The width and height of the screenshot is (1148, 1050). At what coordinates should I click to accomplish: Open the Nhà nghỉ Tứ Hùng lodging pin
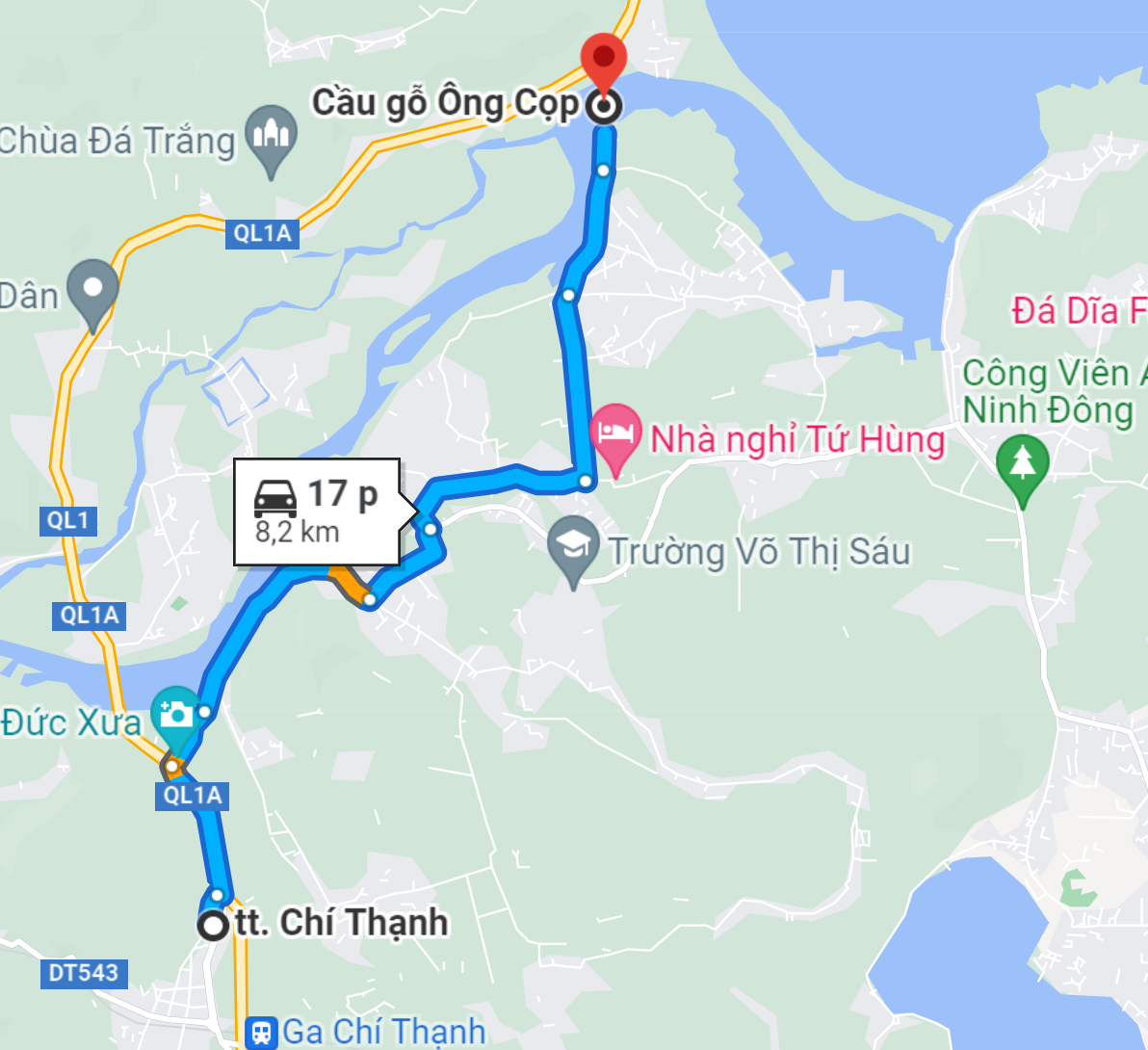tap(615, 431)
